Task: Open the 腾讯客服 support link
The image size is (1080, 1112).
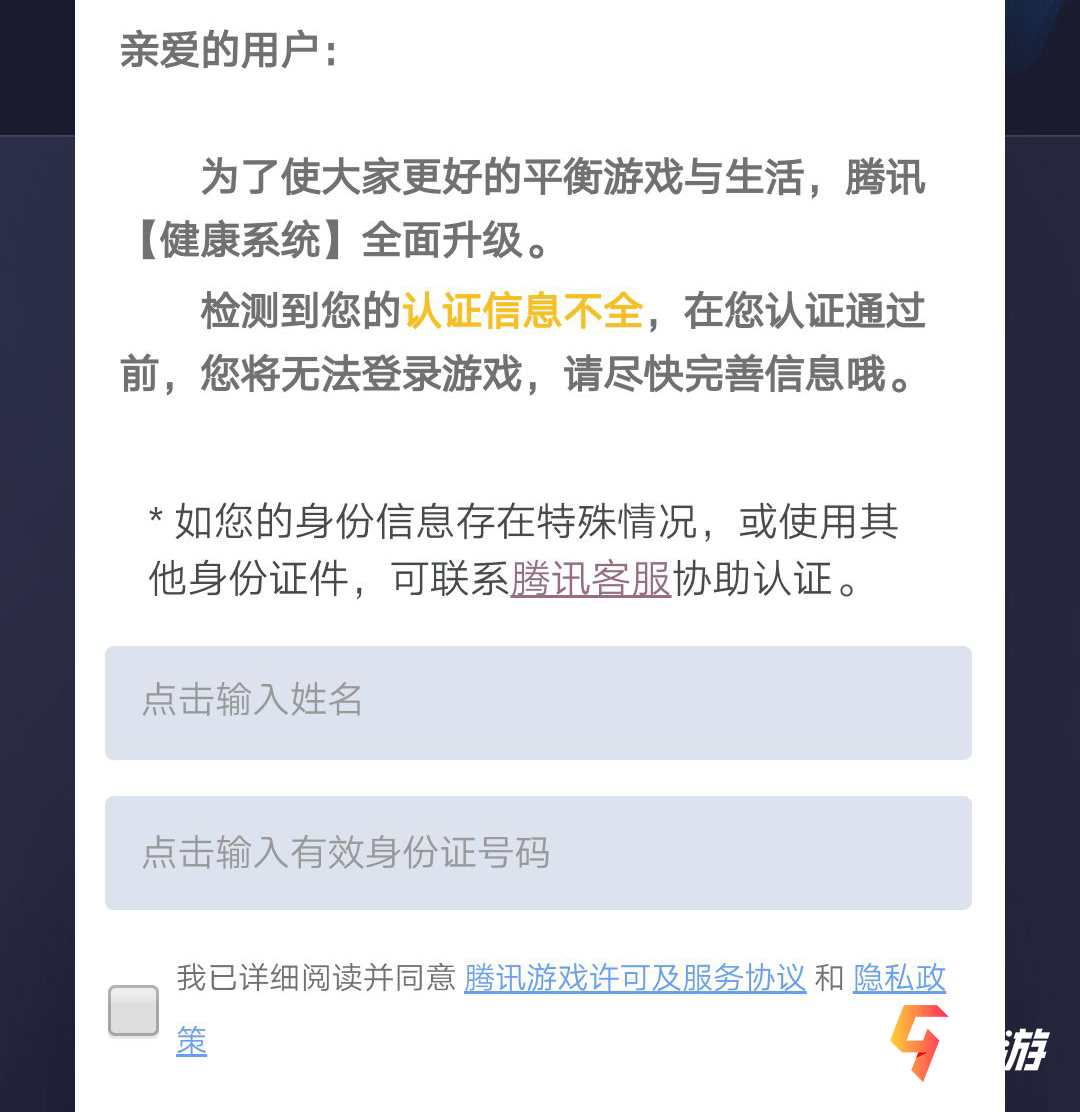Action: [590, 579]
